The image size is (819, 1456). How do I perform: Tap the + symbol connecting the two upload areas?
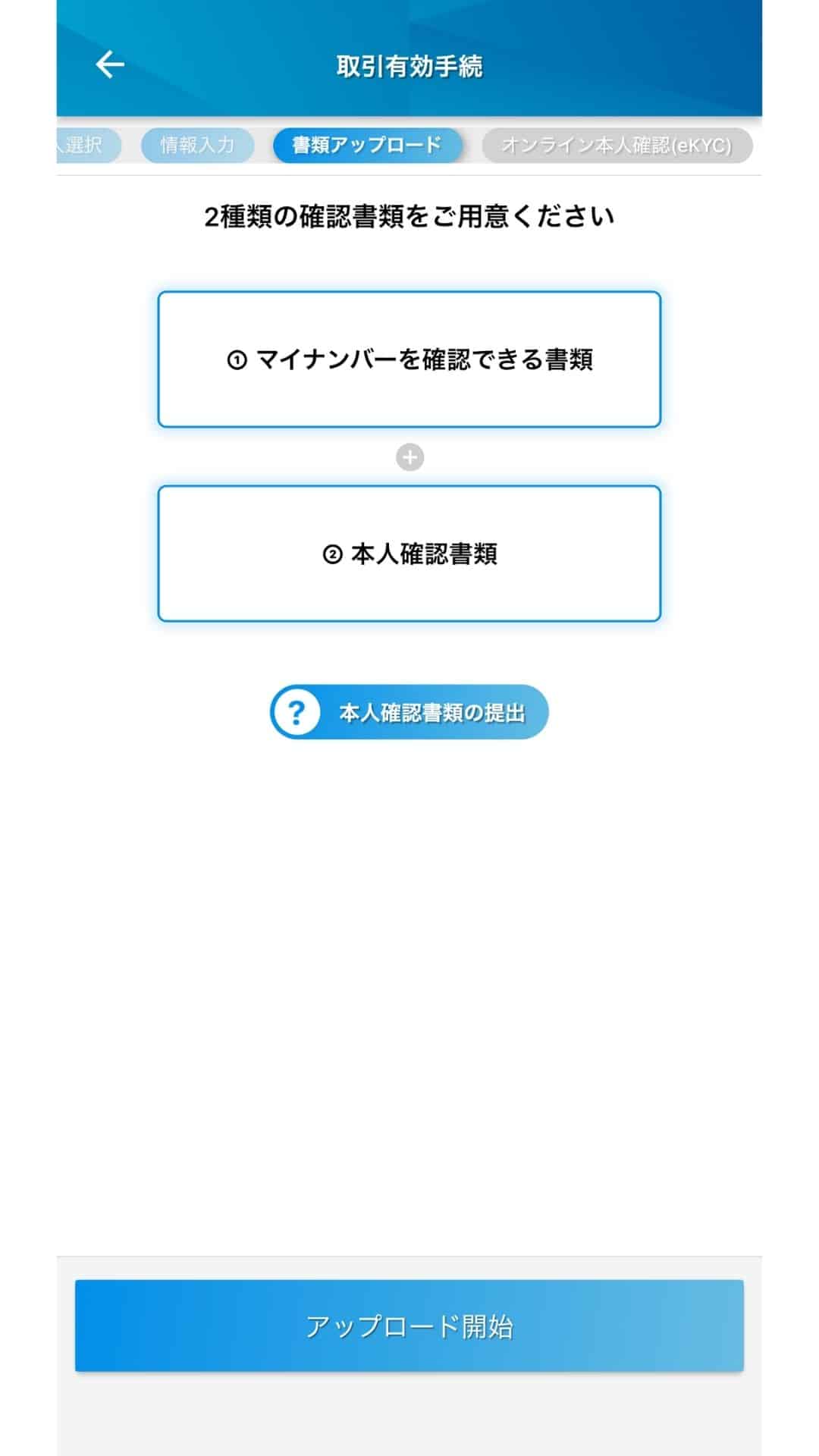point(409,457)
